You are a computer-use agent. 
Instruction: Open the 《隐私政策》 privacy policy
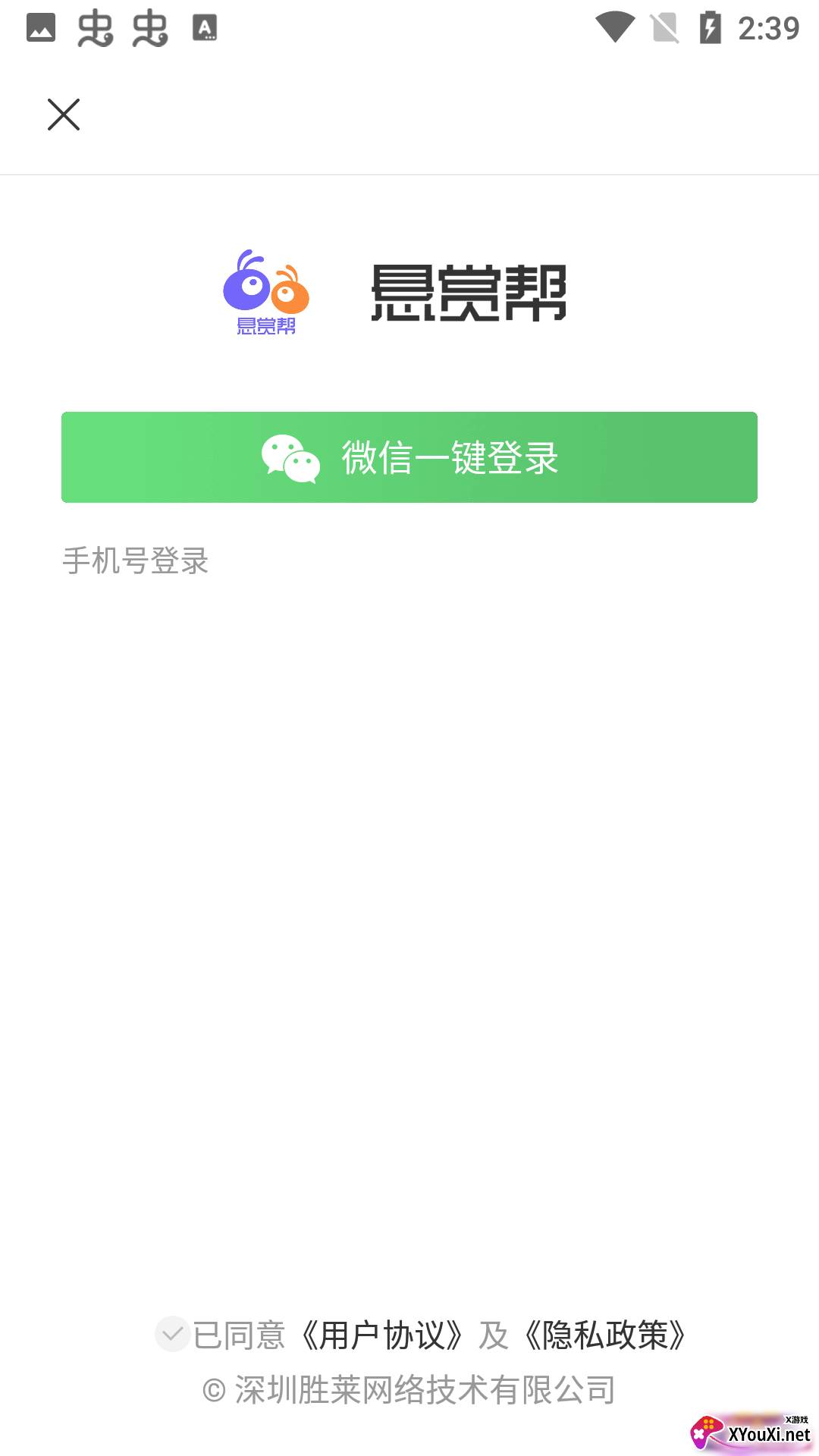coord(604,1335)
